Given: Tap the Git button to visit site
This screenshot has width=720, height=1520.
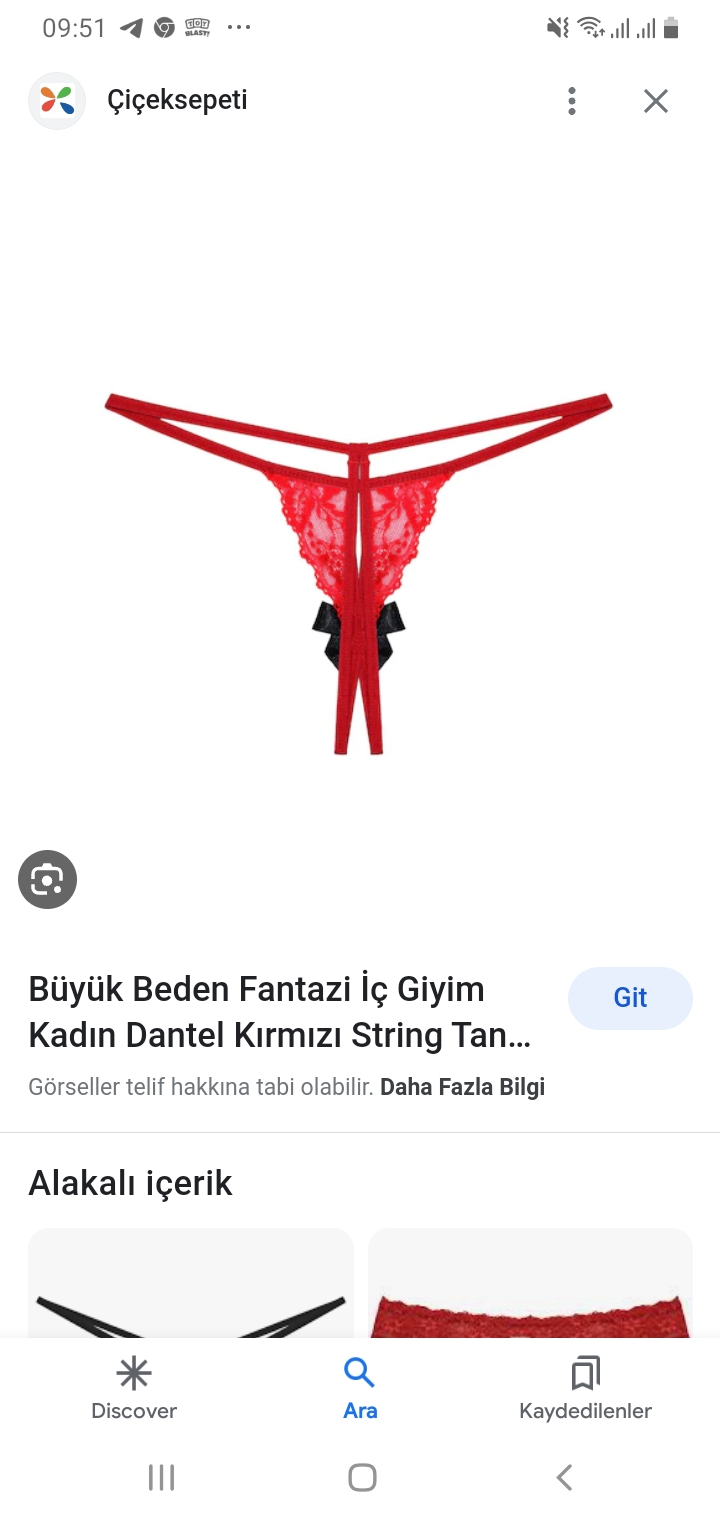Looking at the screenshot, I should pyautogui.click(x=630, y=998).
